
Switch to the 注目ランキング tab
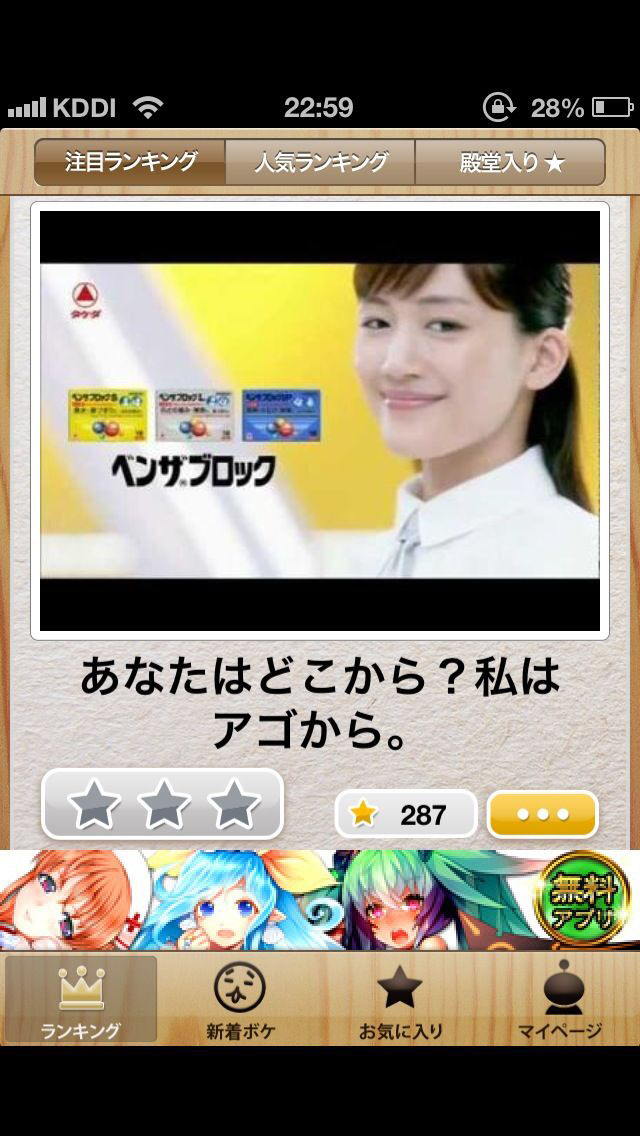click(x=130, y=162)
